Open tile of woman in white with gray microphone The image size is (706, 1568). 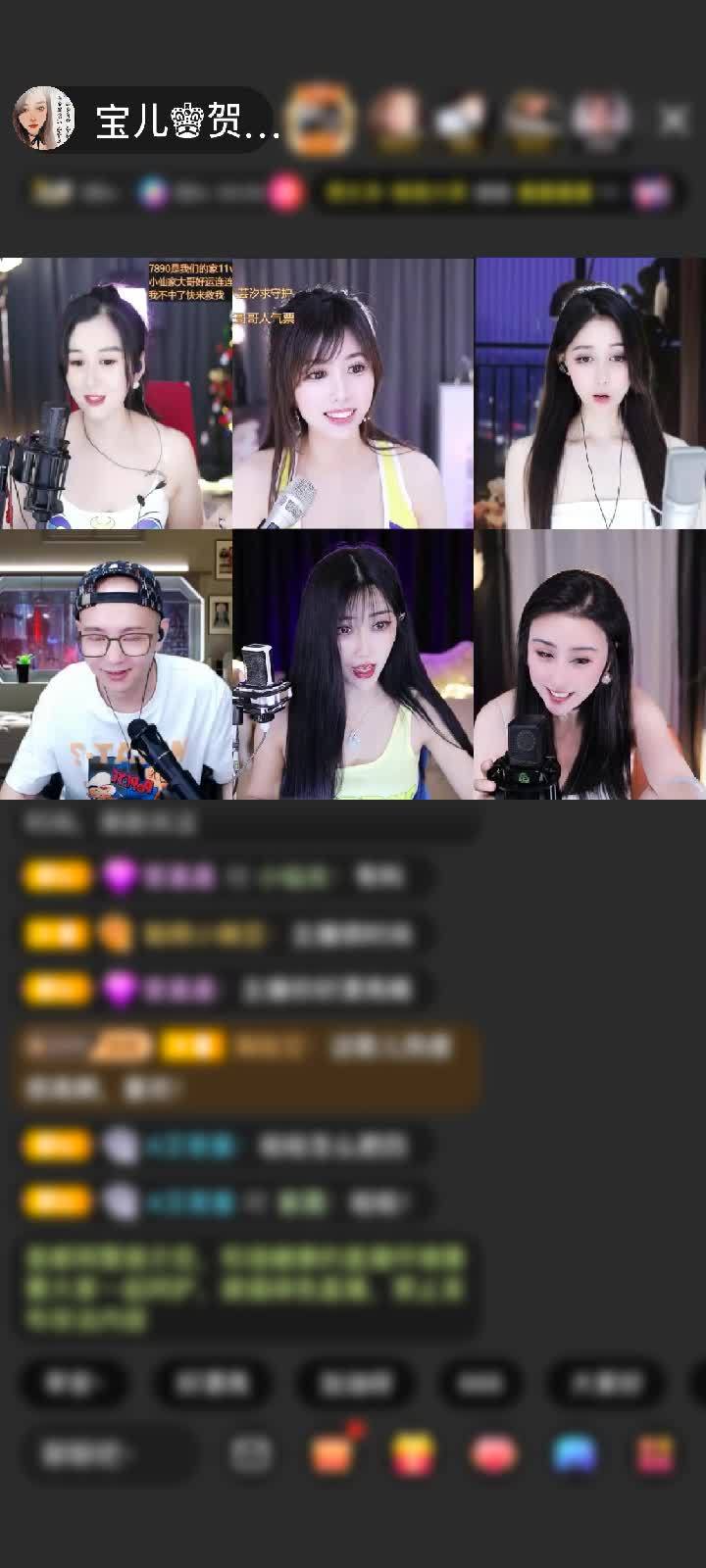tap(590, 394)
